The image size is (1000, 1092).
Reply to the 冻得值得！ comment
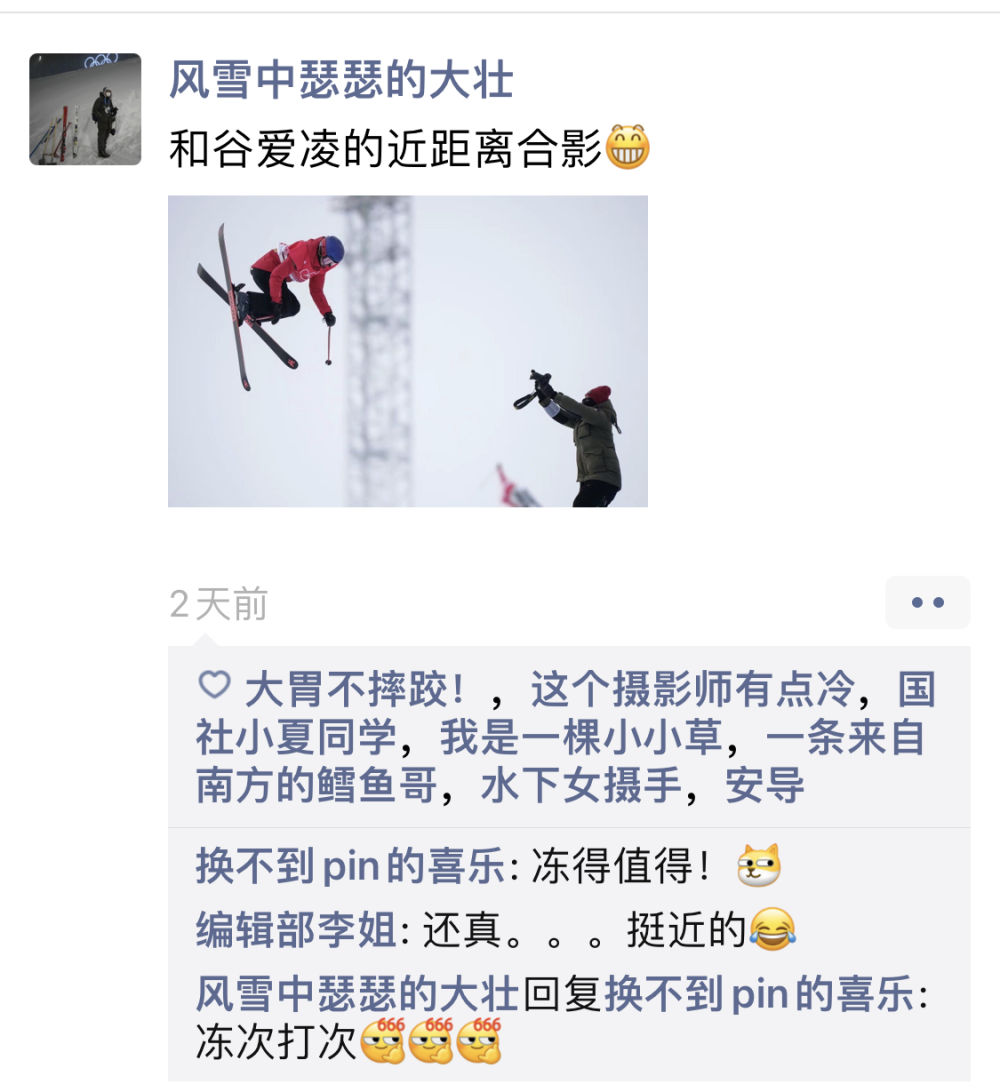coord(620,867)
